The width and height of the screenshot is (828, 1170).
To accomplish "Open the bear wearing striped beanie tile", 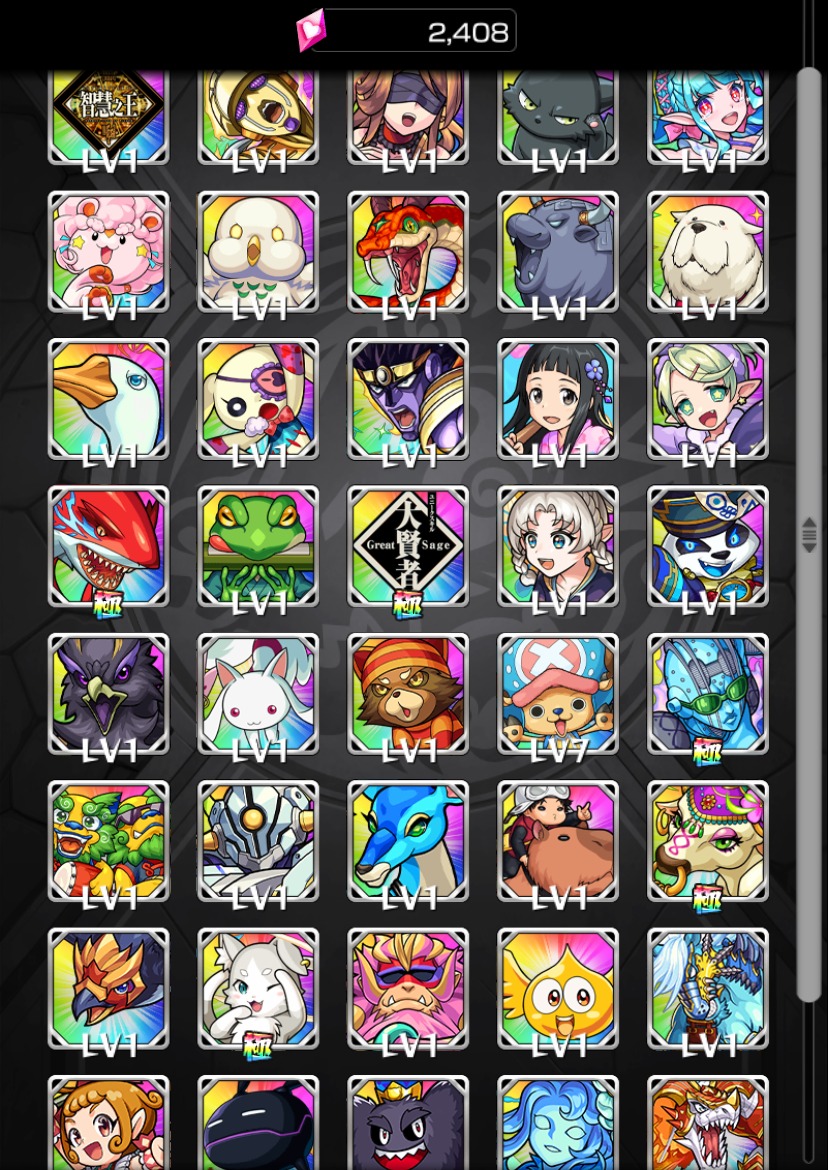I will 408,693.
